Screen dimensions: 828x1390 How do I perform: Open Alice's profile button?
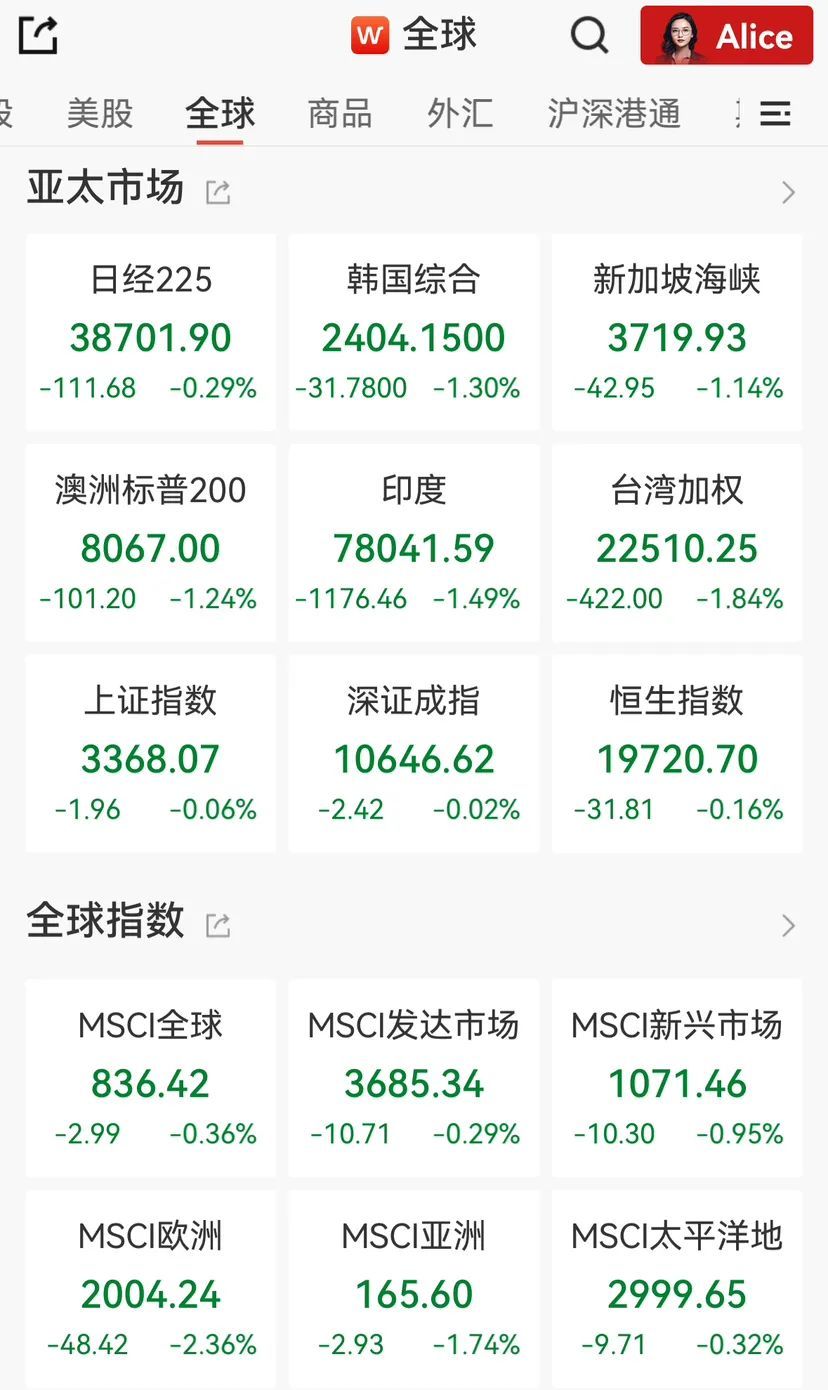pyautogui.click(x=726, y=36)
